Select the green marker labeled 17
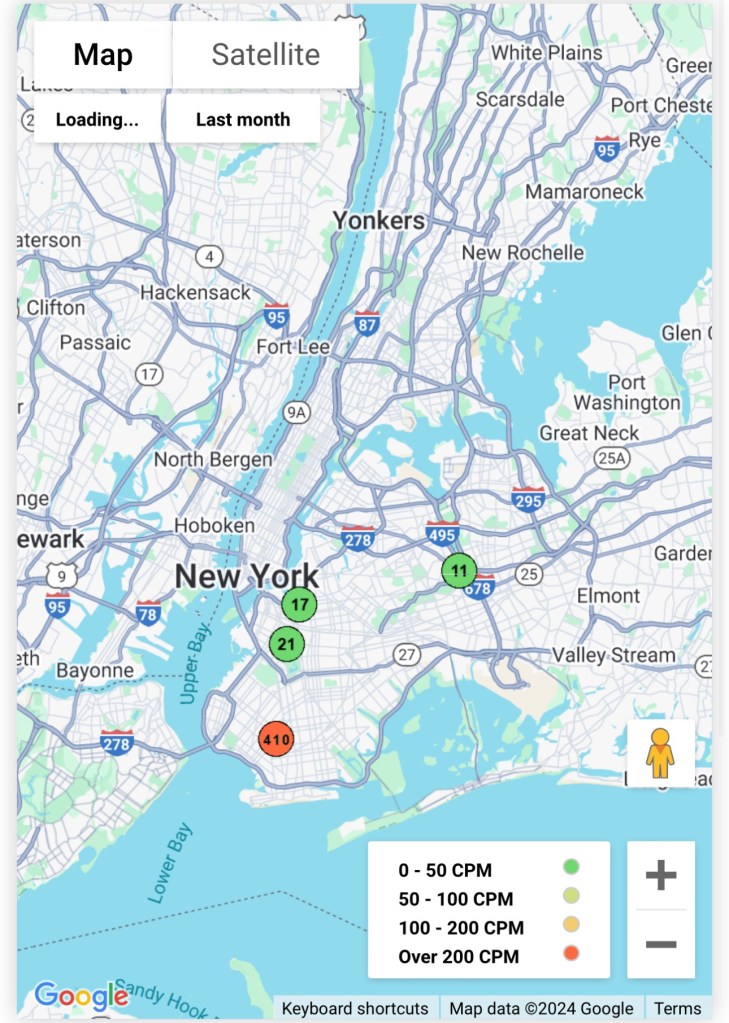 [299, 604]
